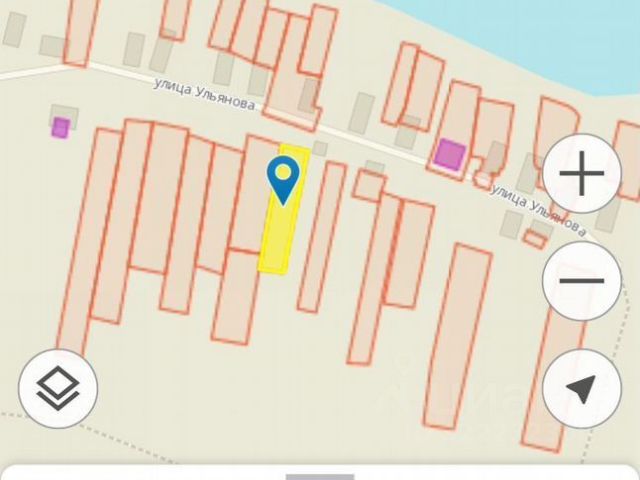This screenshot has width=640, height=480.
Task: Open the map layers selector
Action: [x=58, y=389]
